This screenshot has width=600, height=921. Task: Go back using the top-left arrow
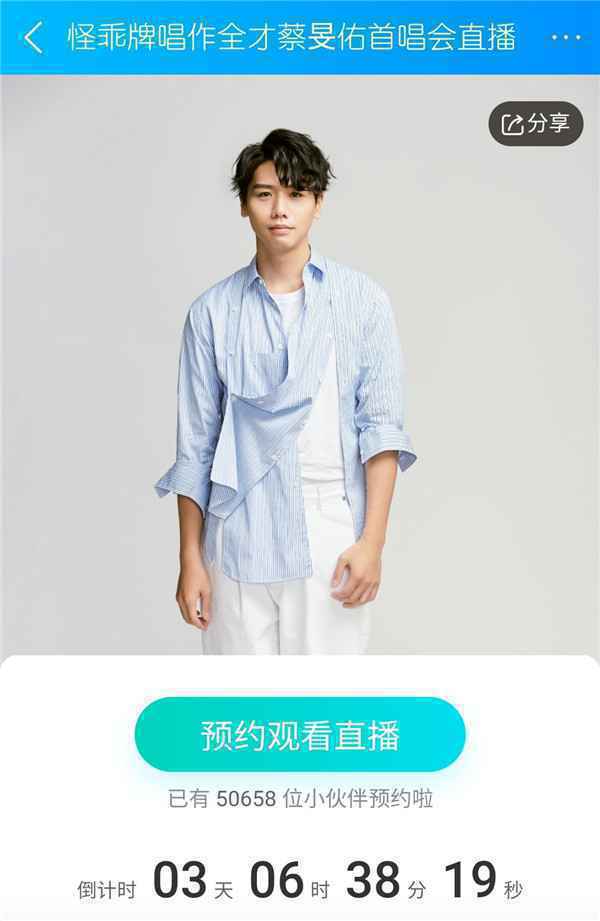33,38
